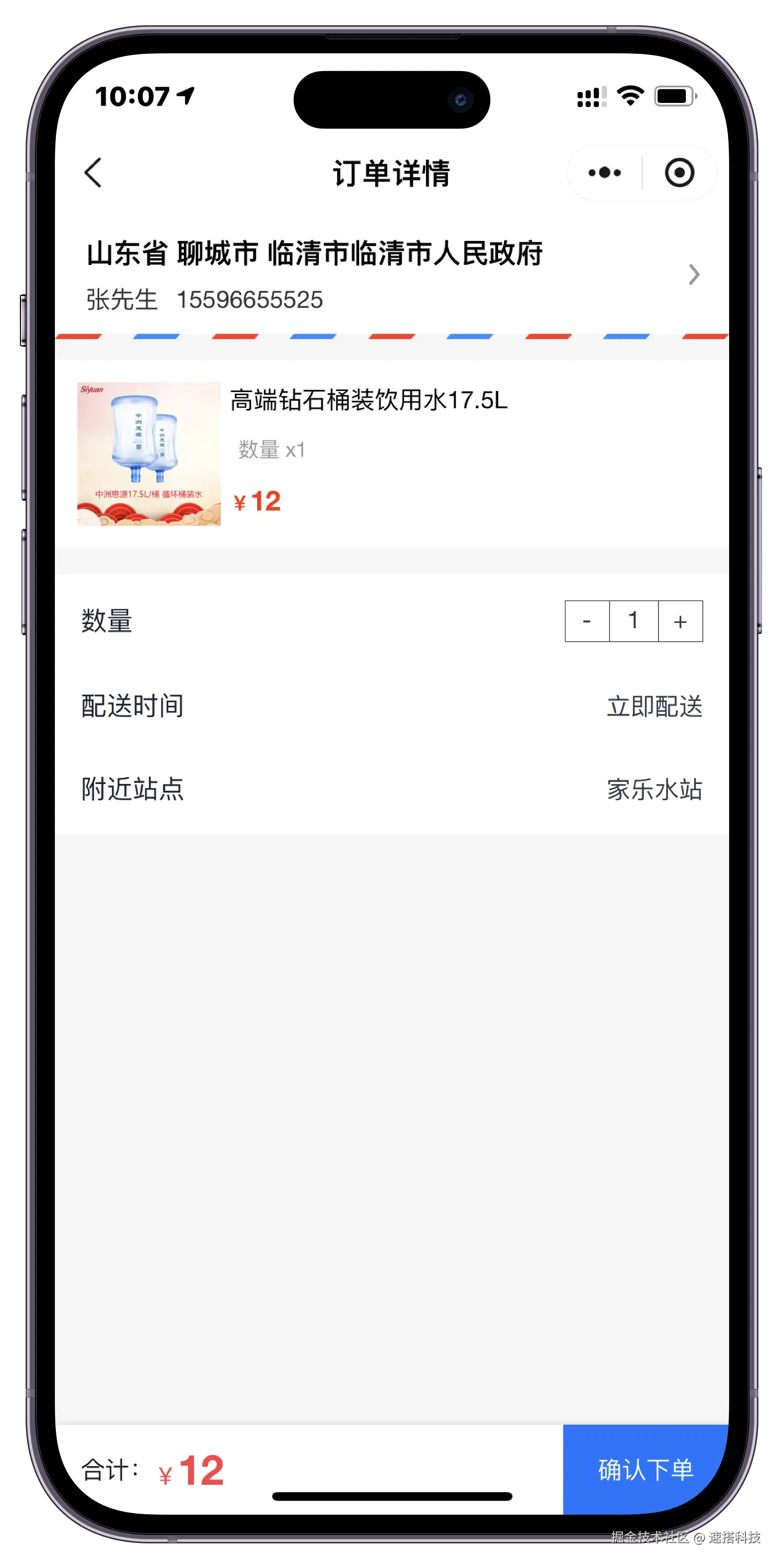The width and height of the screenshot is (784, 1568).
Task: Choose nearby station 家乐水站
Action: [654, 789]
